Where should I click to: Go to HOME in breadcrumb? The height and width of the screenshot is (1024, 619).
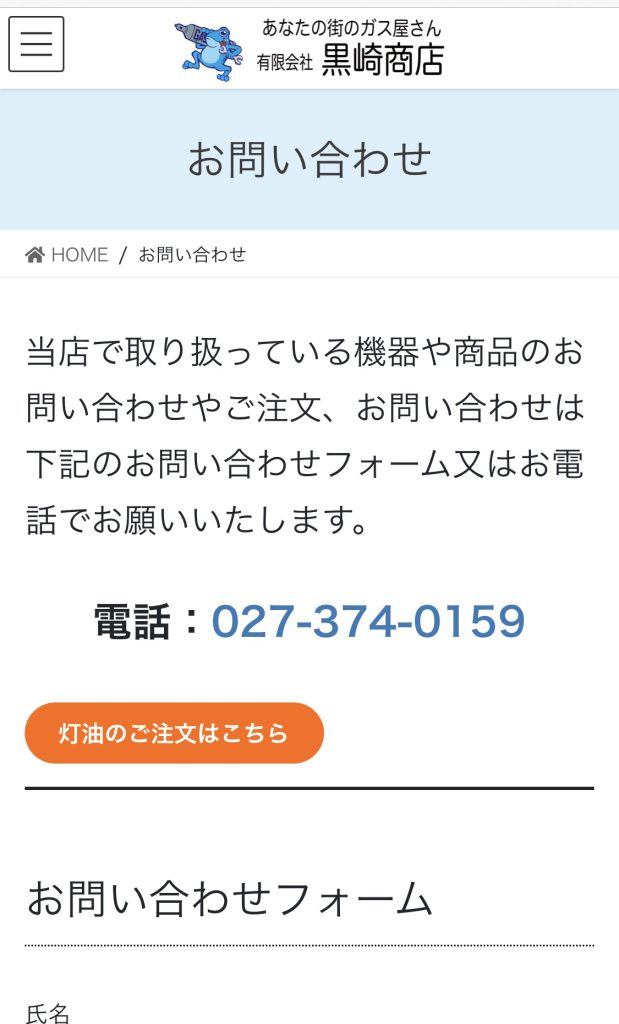(x=67, y=255)
